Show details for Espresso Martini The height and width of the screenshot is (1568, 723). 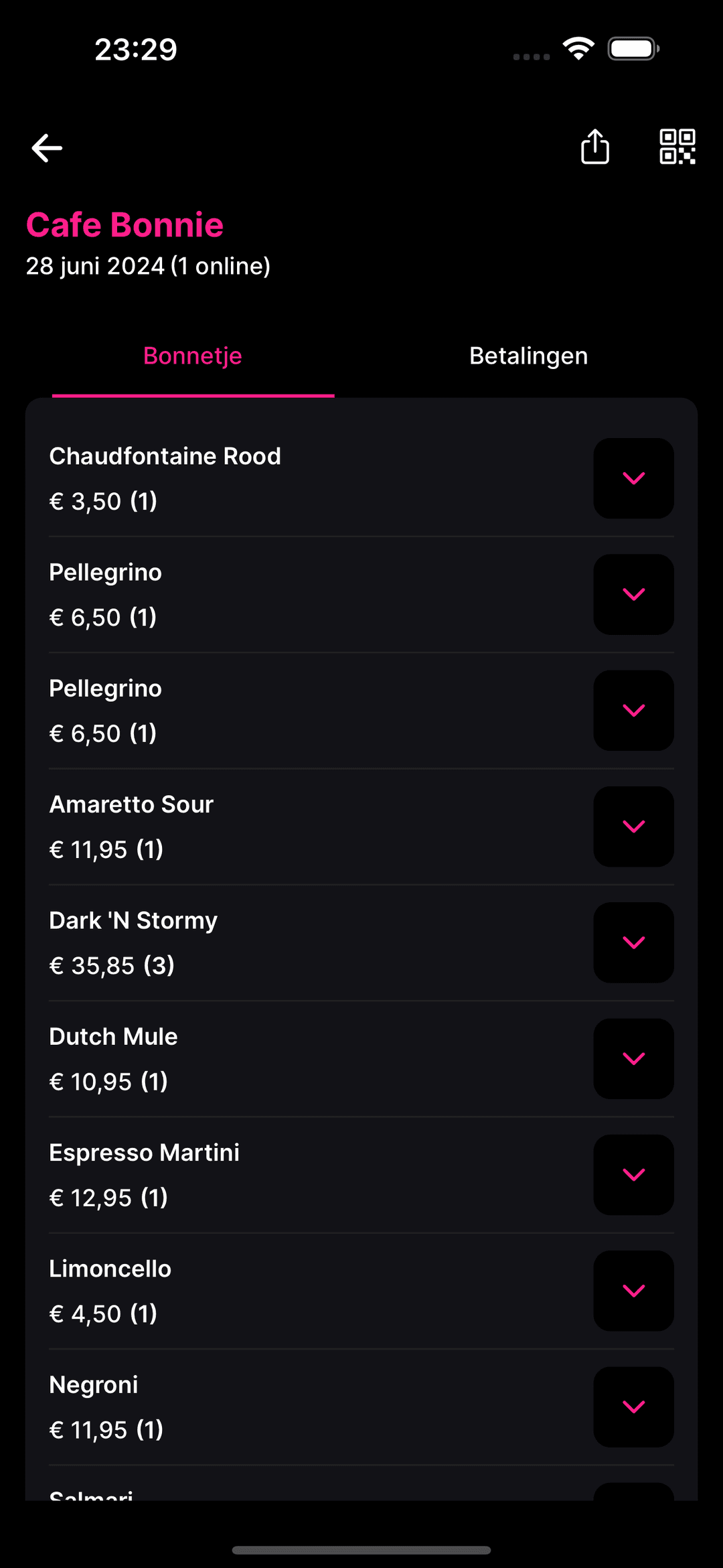[x=633, y=1175]
